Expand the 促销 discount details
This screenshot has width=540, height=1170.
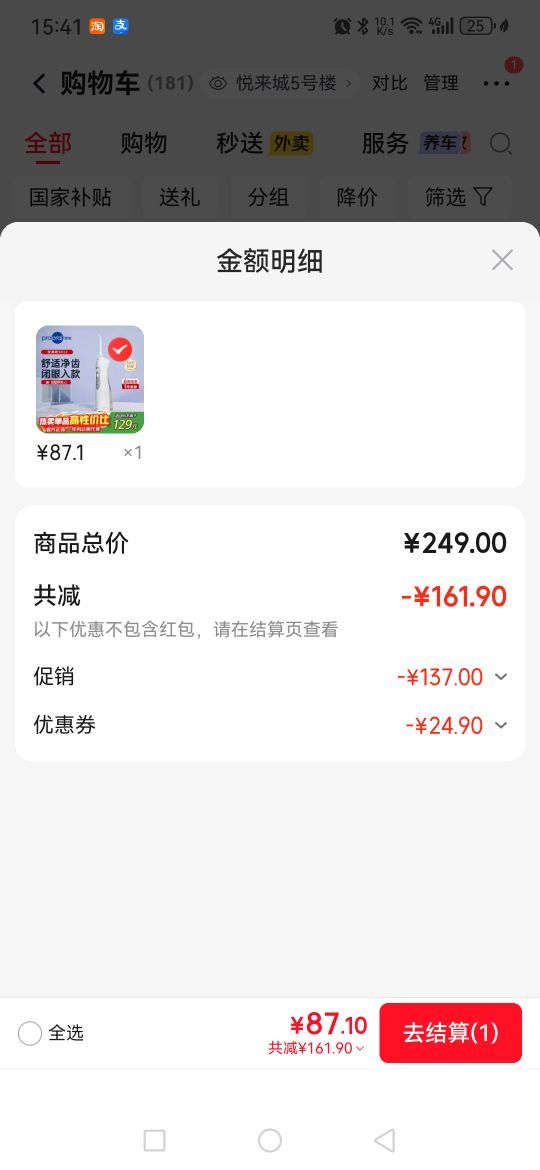point(500,677)
